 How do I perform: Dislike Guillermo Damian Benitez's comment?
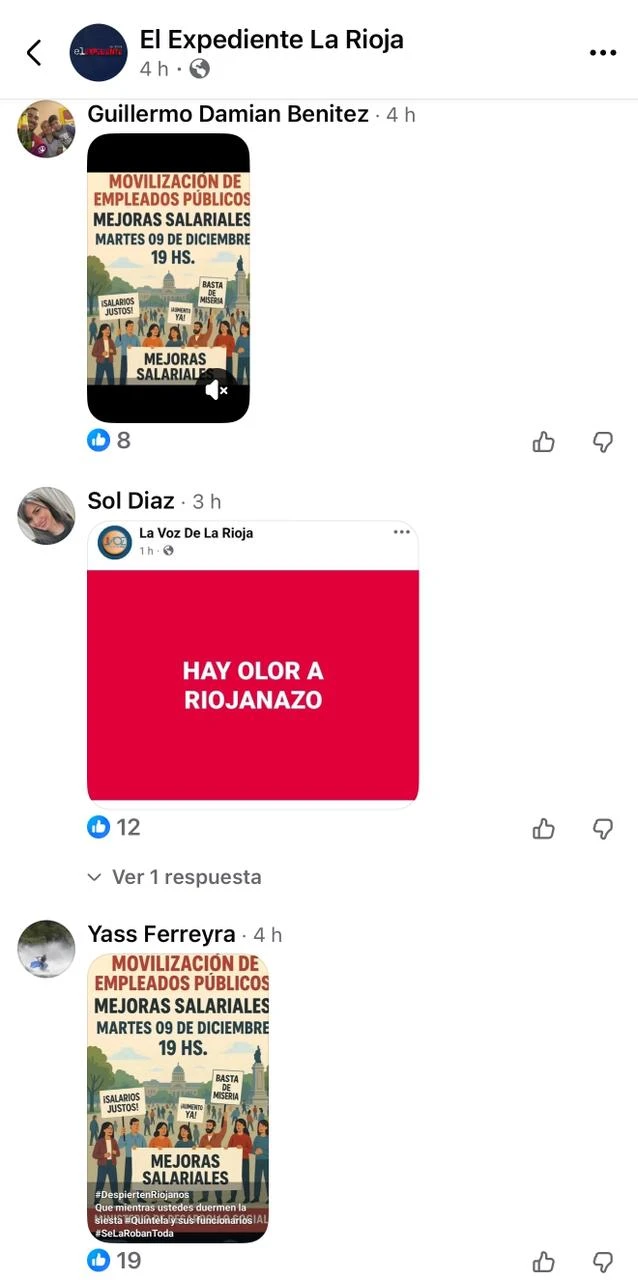point(602,441)
